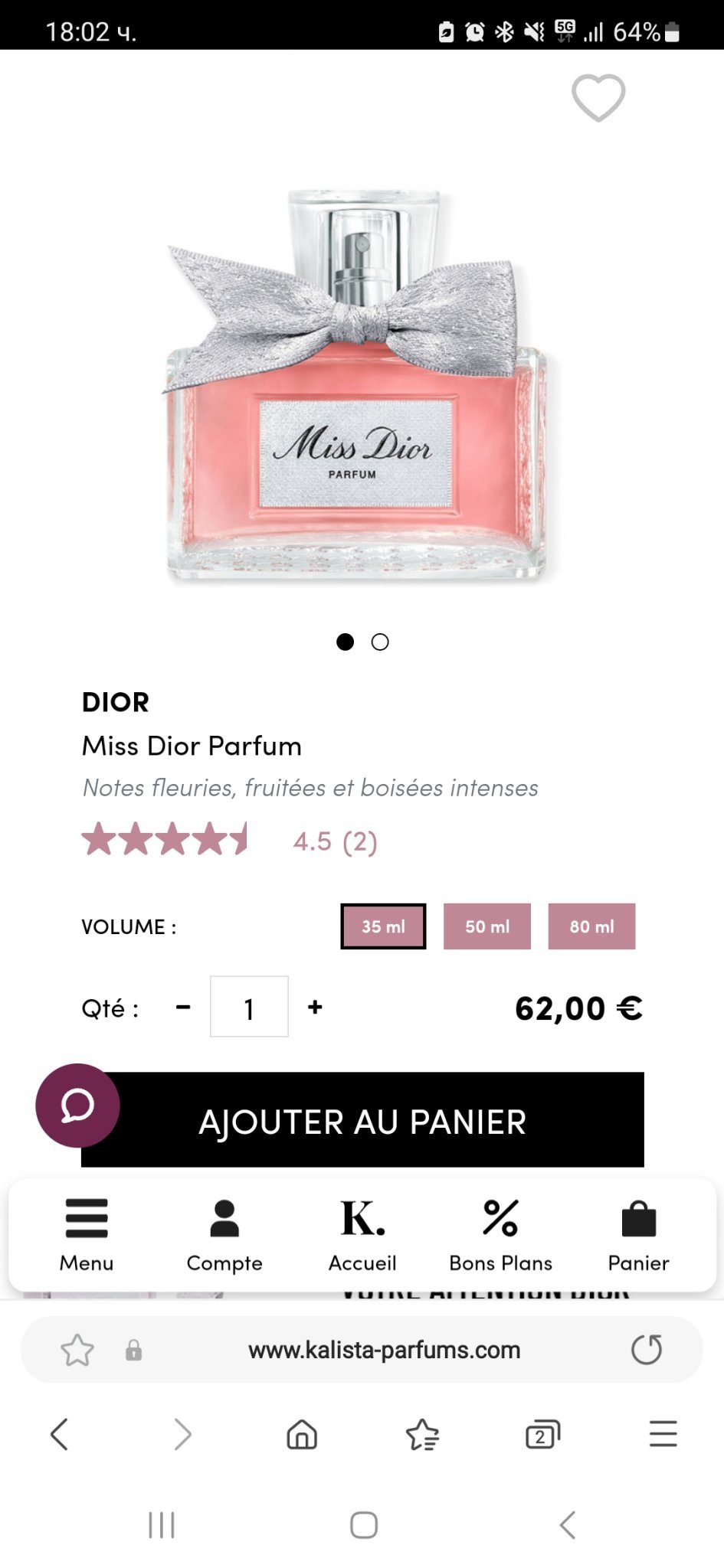View the Panier cart
724x1568 pixels.
(638, 1233)
